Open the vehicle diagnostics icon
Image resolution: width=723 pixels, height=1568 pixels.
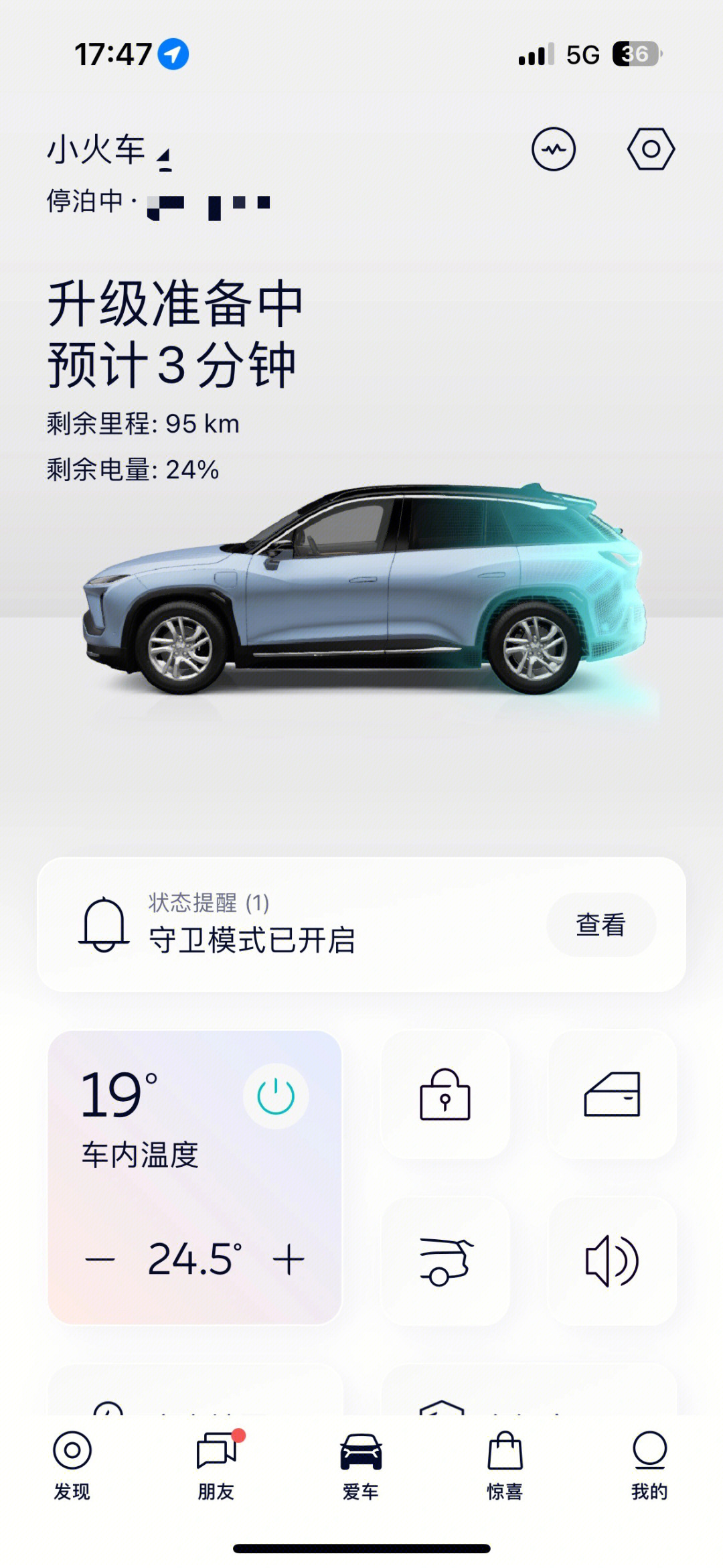pyautogui.click(x=553, y=149)
